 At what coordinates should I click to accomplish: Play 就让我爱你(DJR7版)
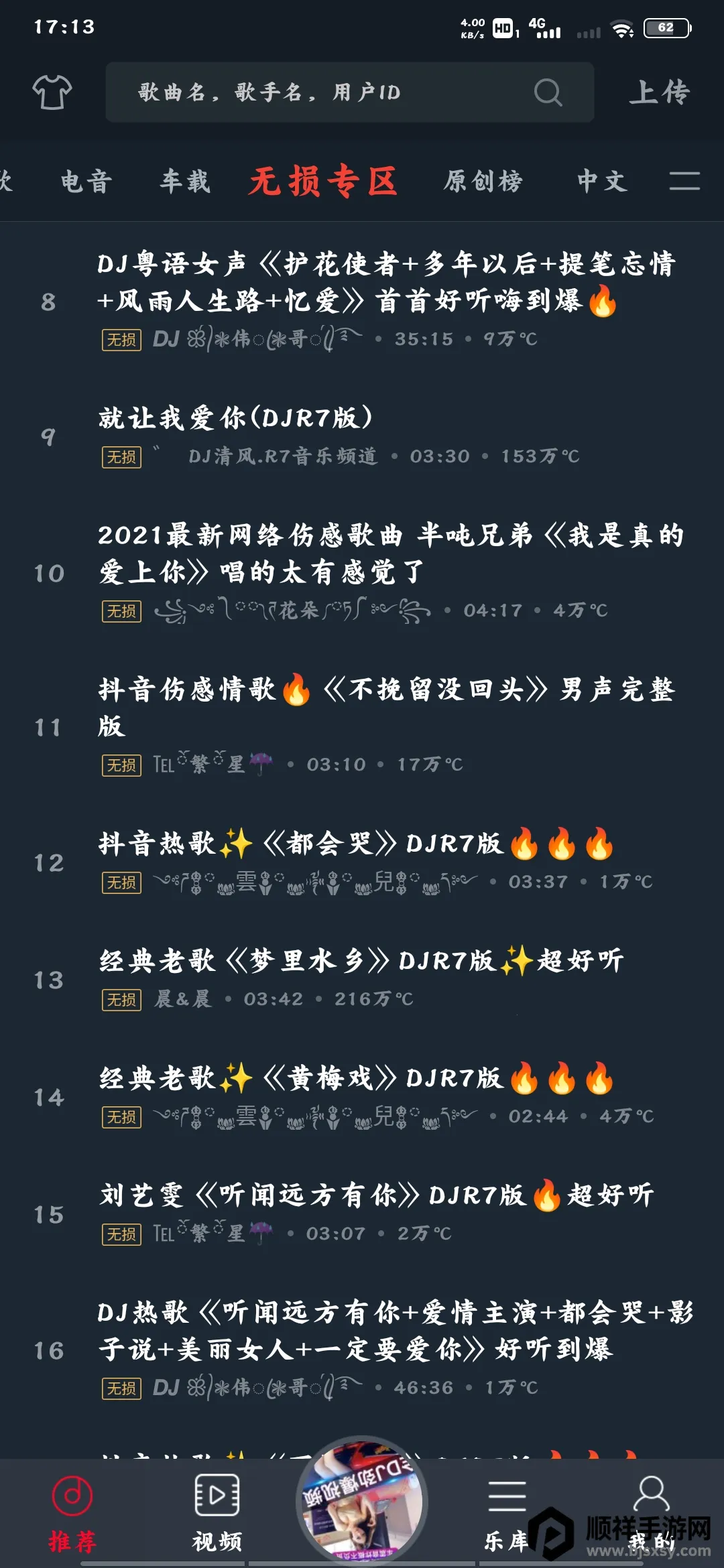[235, 419]
